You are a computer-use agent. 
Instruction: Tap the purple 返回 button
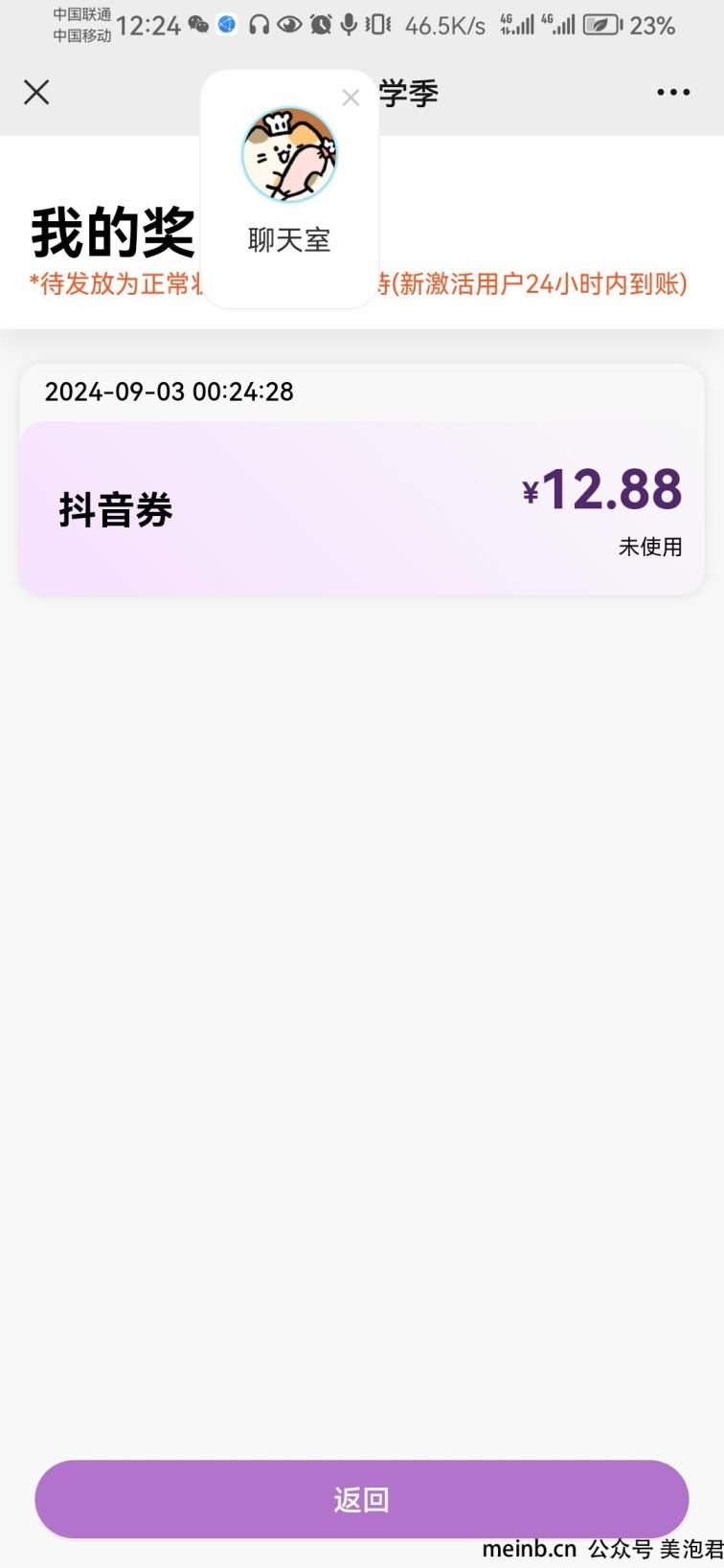(x=361, y=1498)
